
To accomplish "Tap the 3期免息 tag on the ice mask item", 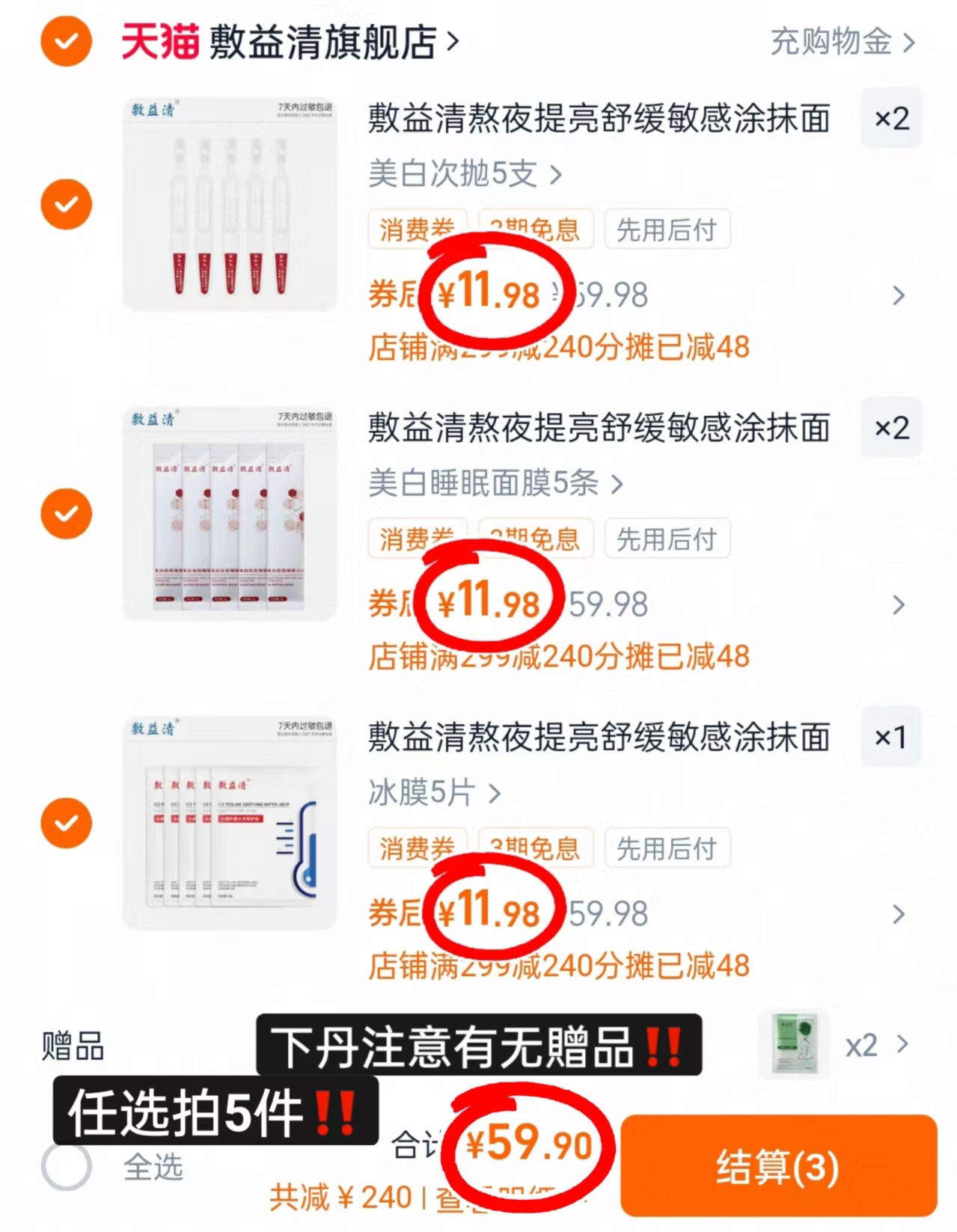I will click(534, 848).
